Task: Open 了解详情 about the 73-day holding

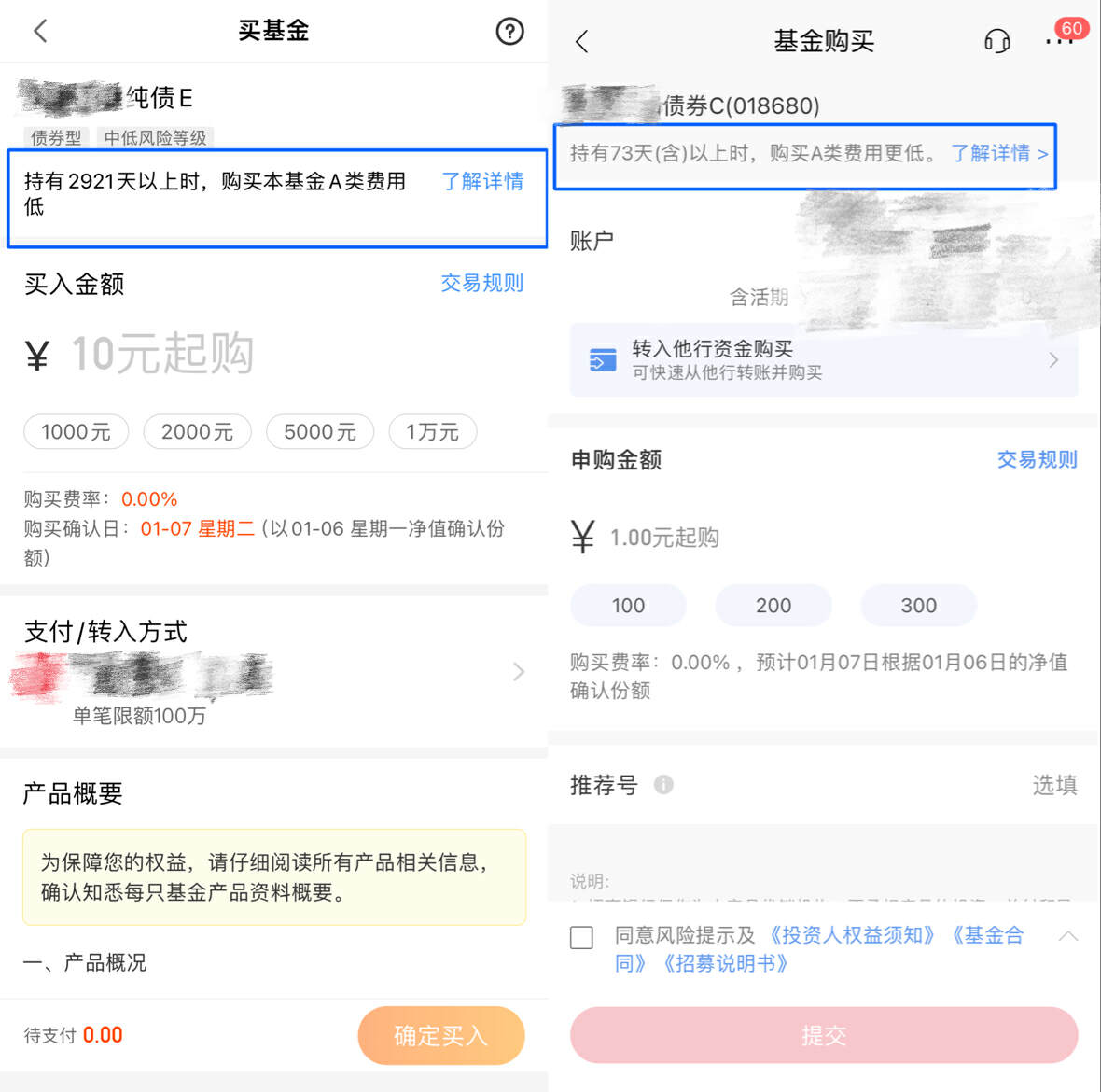Action: pyautogui.click(x=998, y=153)
